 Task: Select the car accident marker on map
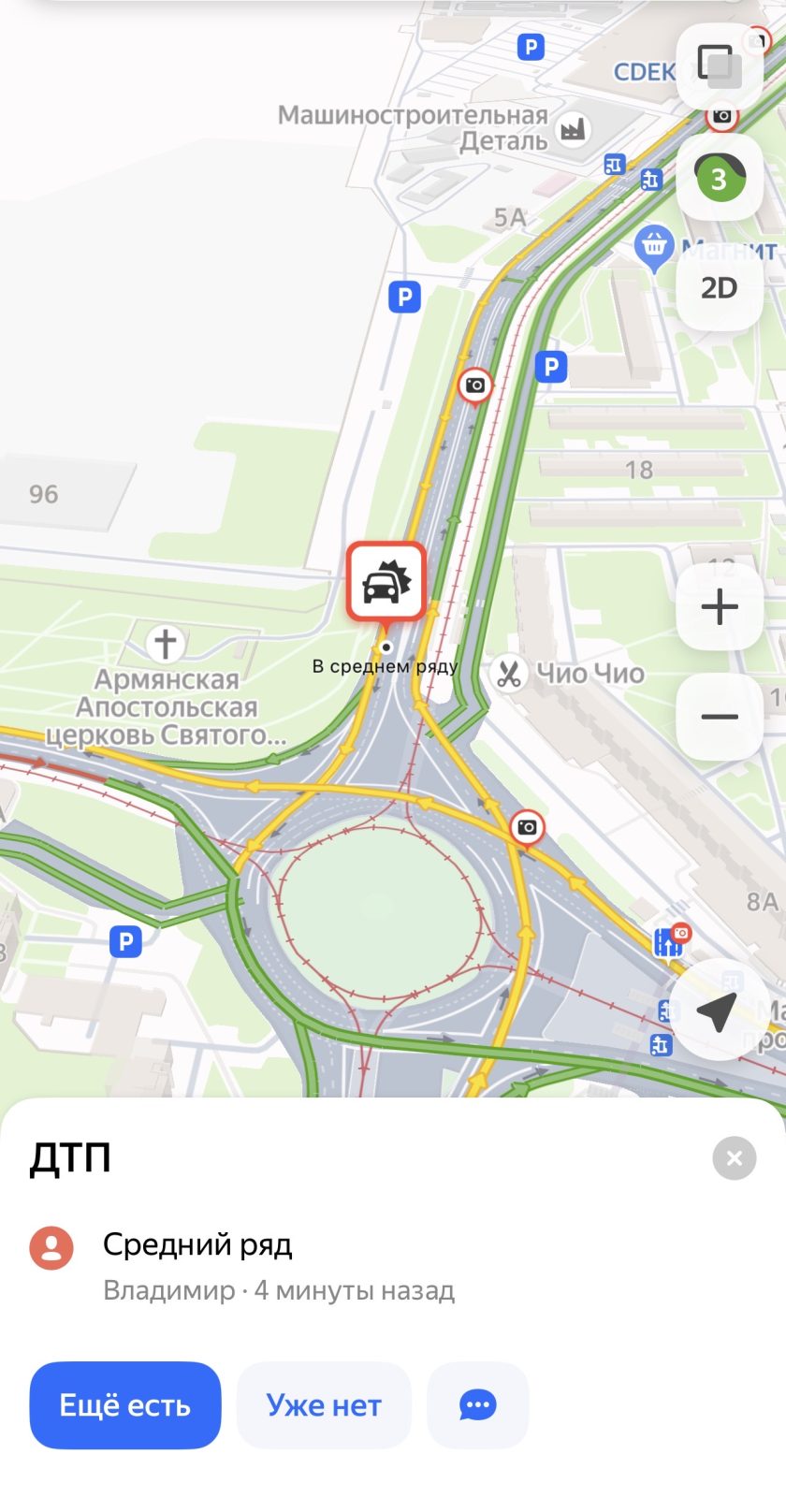point(386,584)
